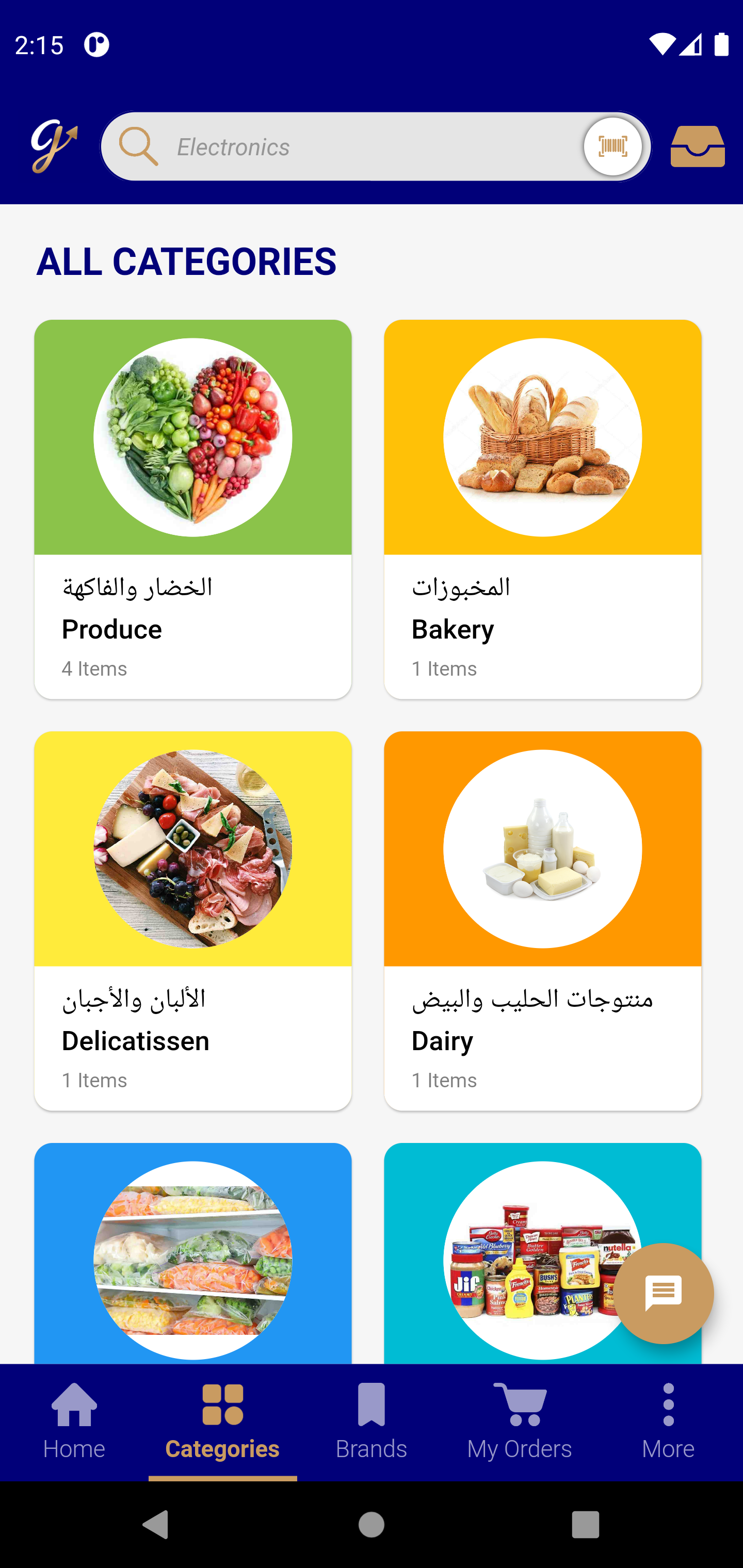Screen dimensions: 743x1568
Task: Open the More tab
Action: tap(668, 1422)
